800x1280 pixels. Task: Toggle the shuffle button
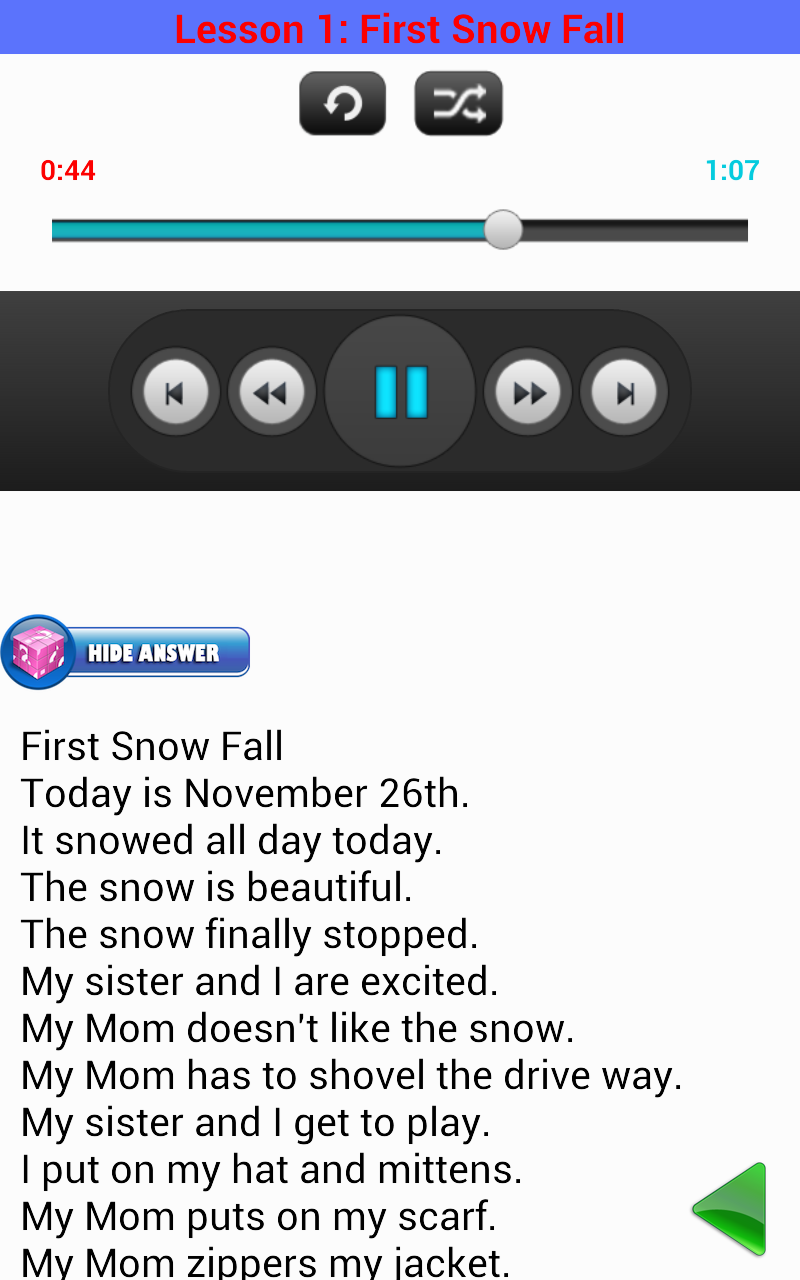pyautogui.click(x=458, y=103)
